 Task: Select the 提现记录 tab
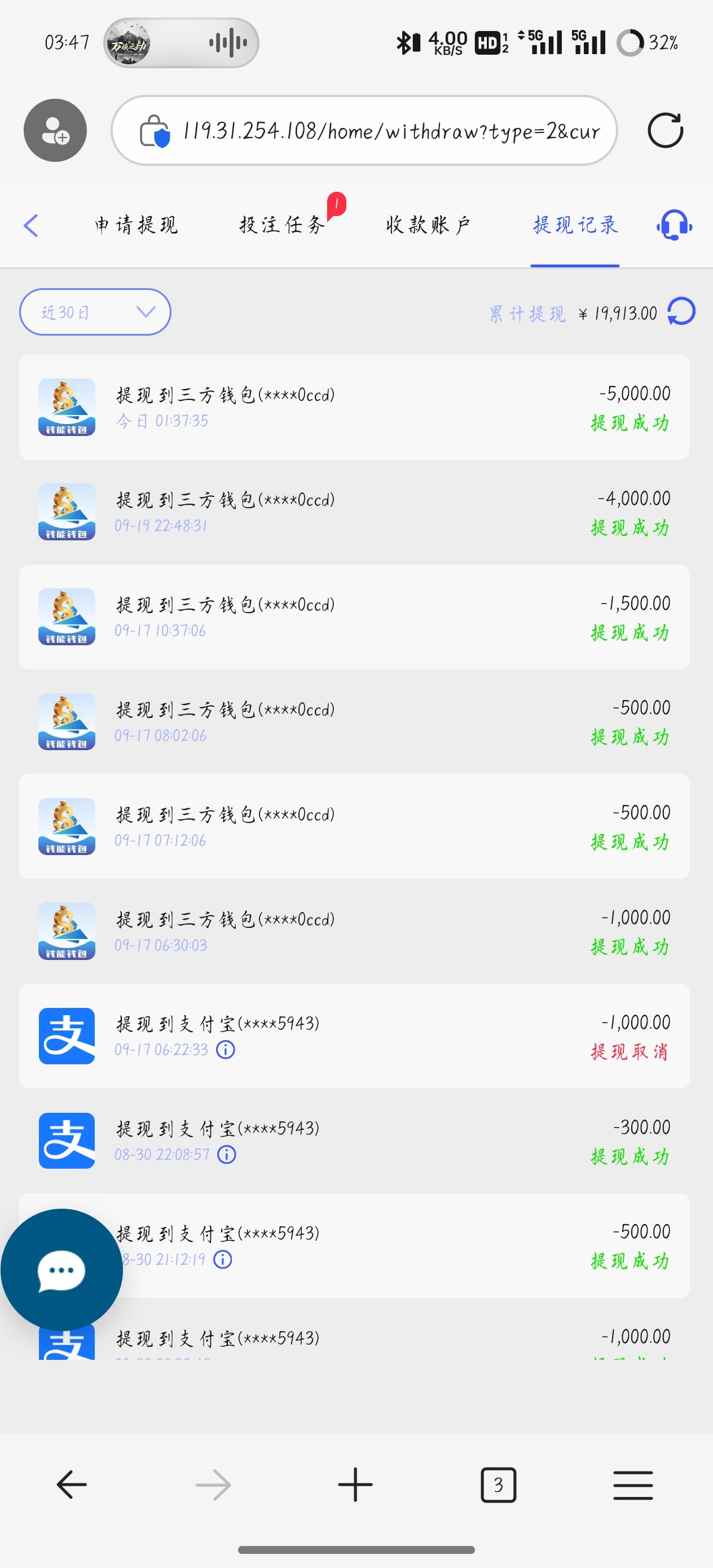[x=575, y=225]
